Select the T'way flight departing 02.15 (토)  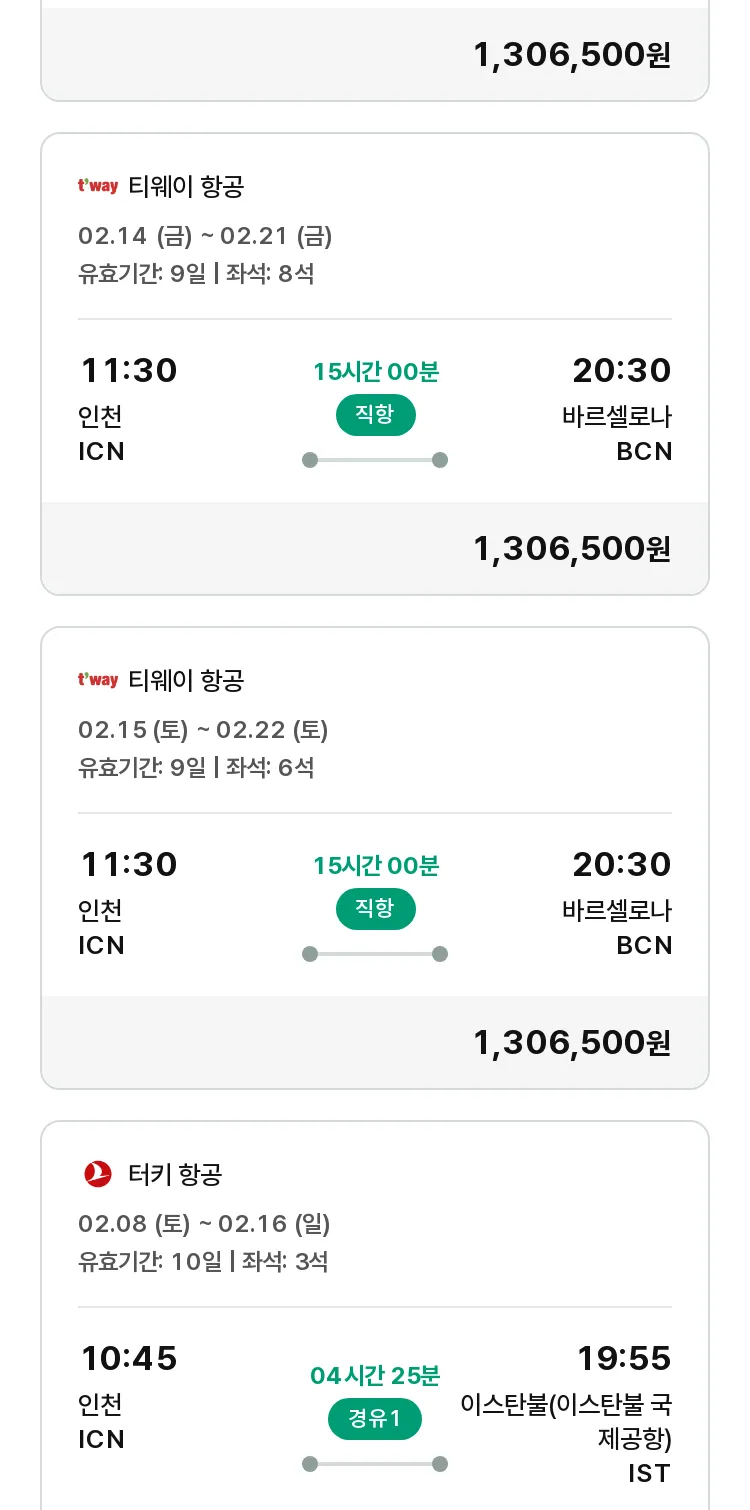point(375,858)
